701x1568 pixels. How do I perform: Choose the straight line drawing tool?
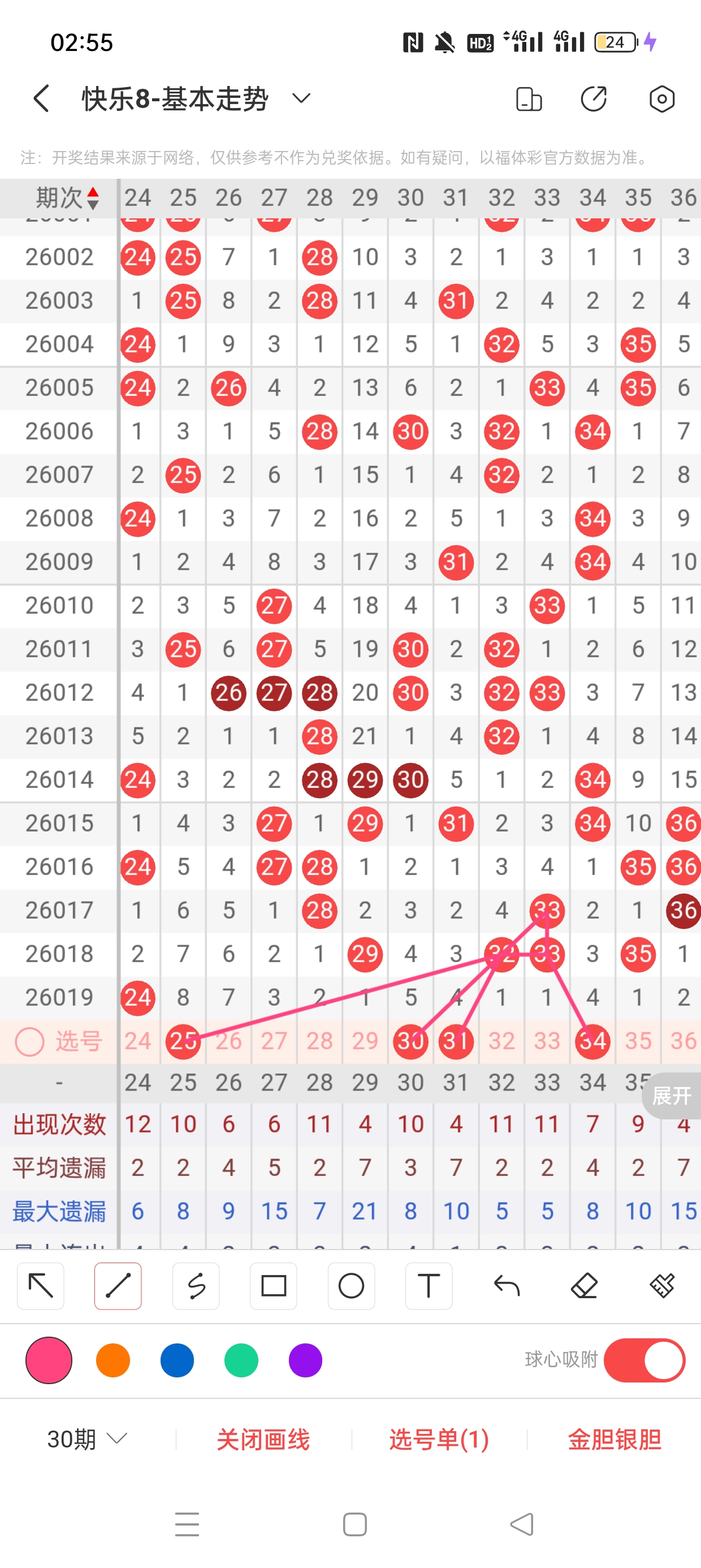click(x=118, y=1286)
